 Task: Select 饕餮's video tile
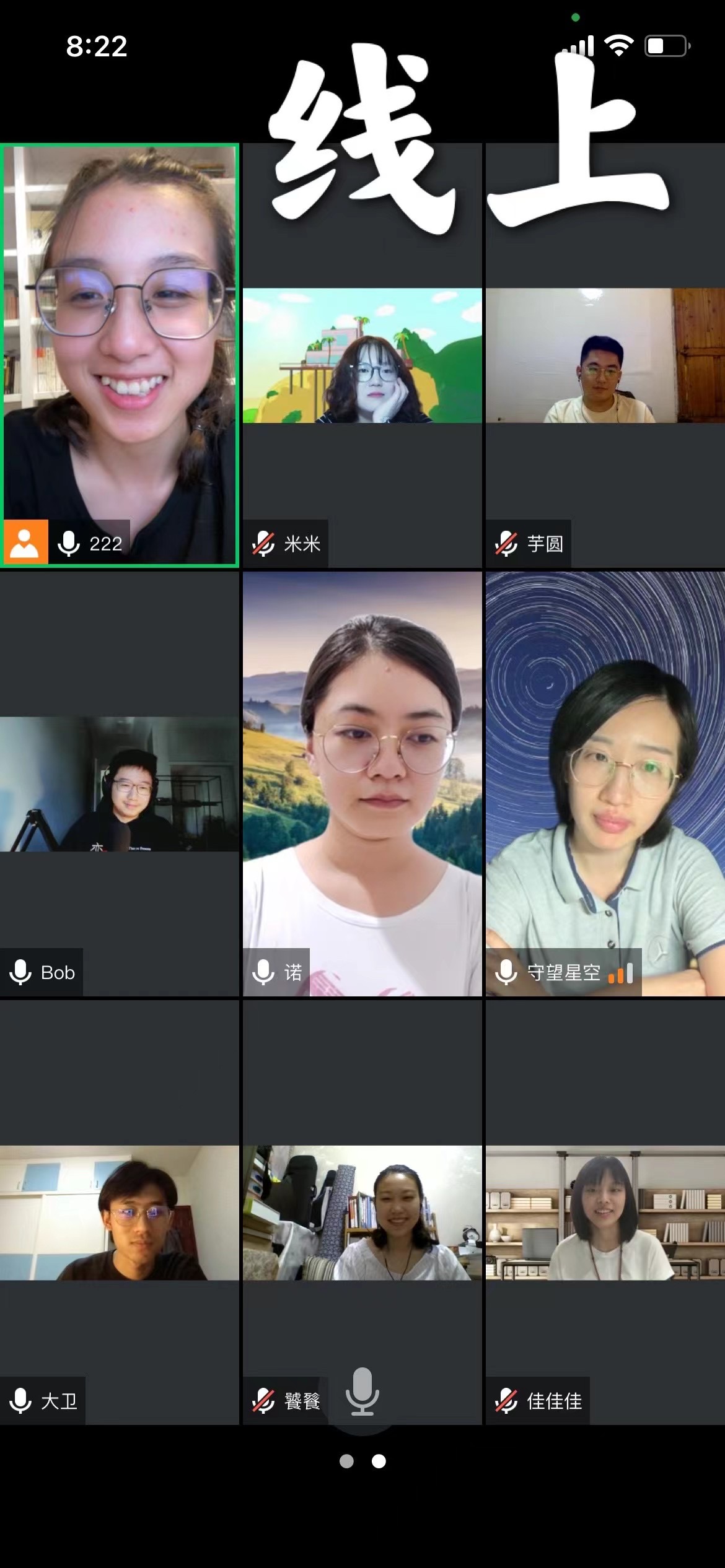(362, 1213)
